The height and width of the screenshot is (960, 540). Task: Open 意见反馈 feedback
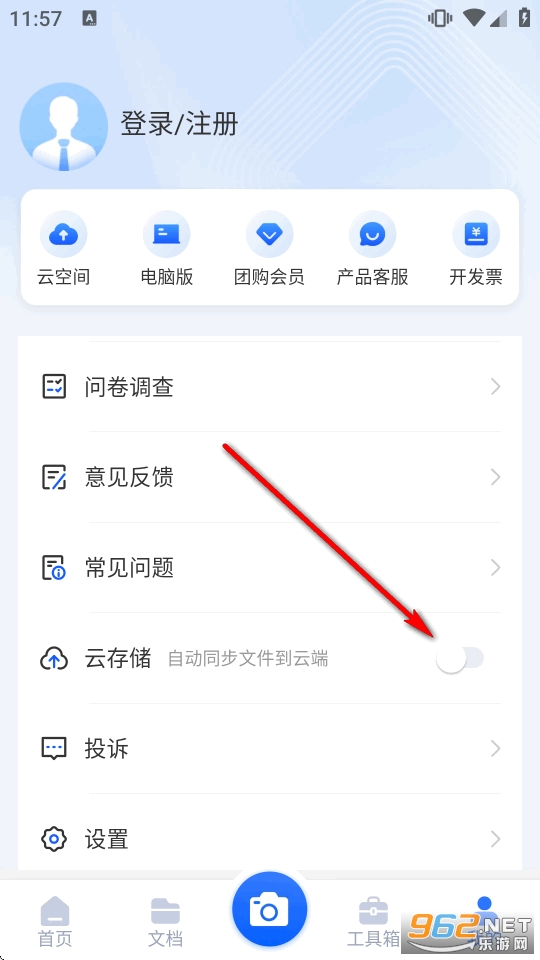point(270,477)
